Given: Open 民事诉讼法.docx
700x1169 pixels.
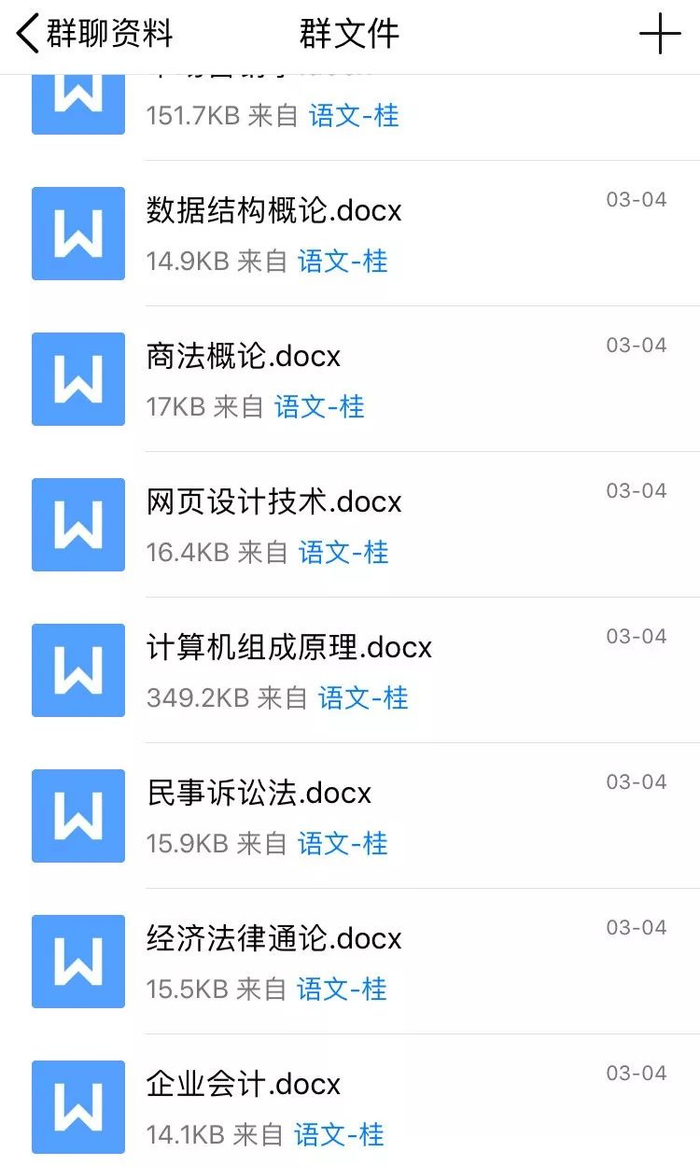Looking at the screenshot, I should [350, 816].
